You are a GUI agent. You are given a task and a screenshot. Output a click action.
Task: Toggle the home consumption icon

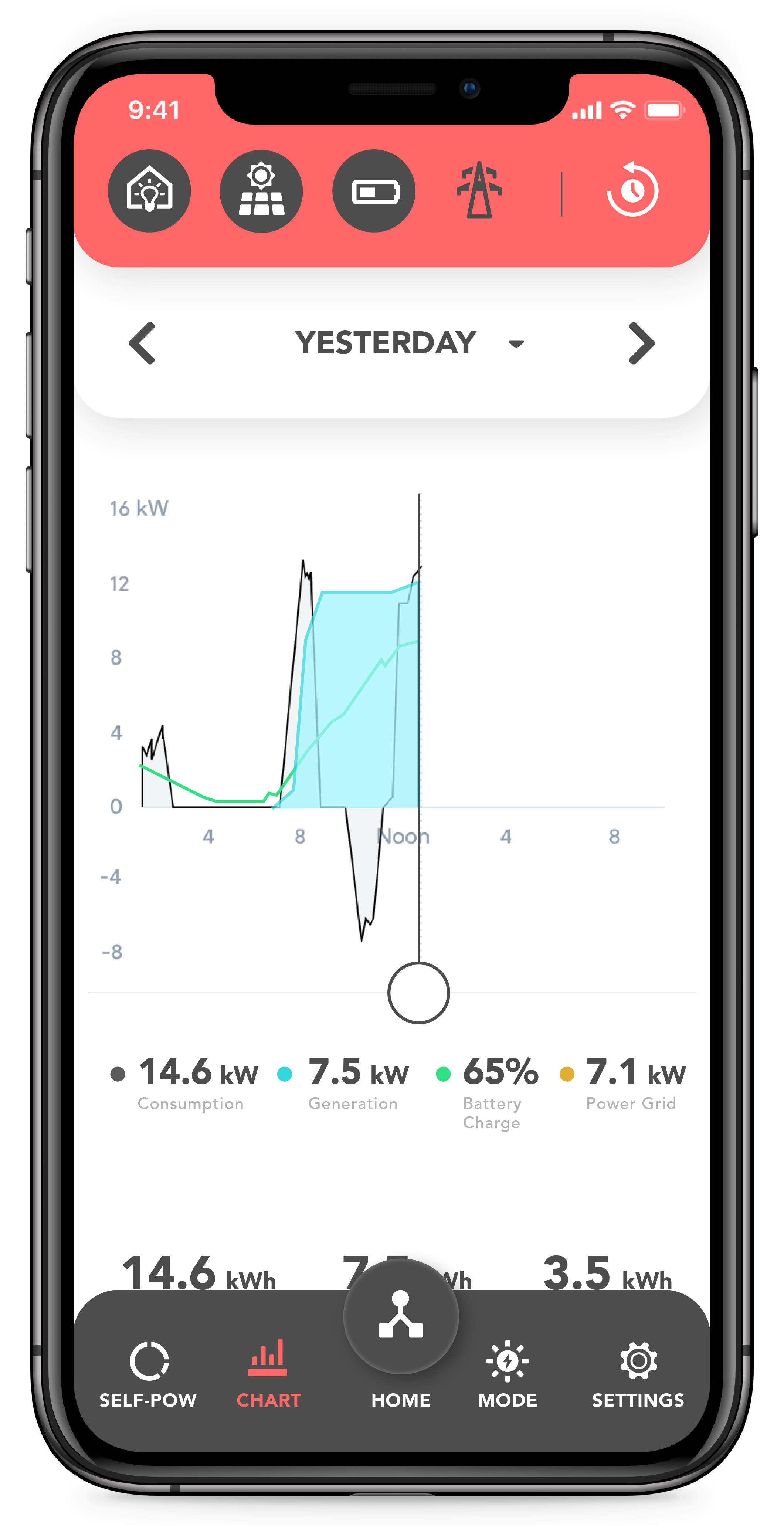pos(149,191)
